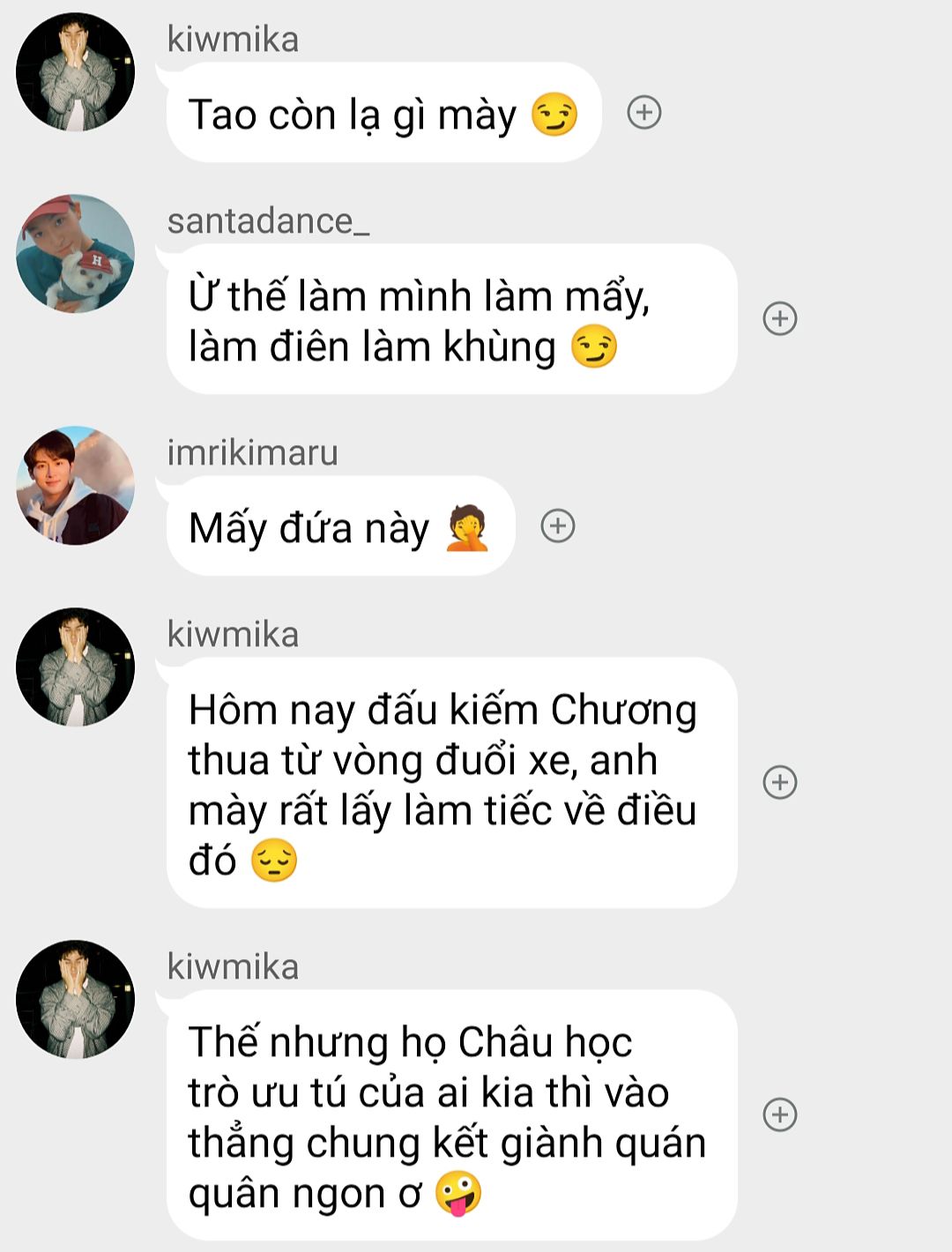View imrikimaru's profile from the avatar
This screenshot has height=1252, width=952.
[x=76, y=486]
